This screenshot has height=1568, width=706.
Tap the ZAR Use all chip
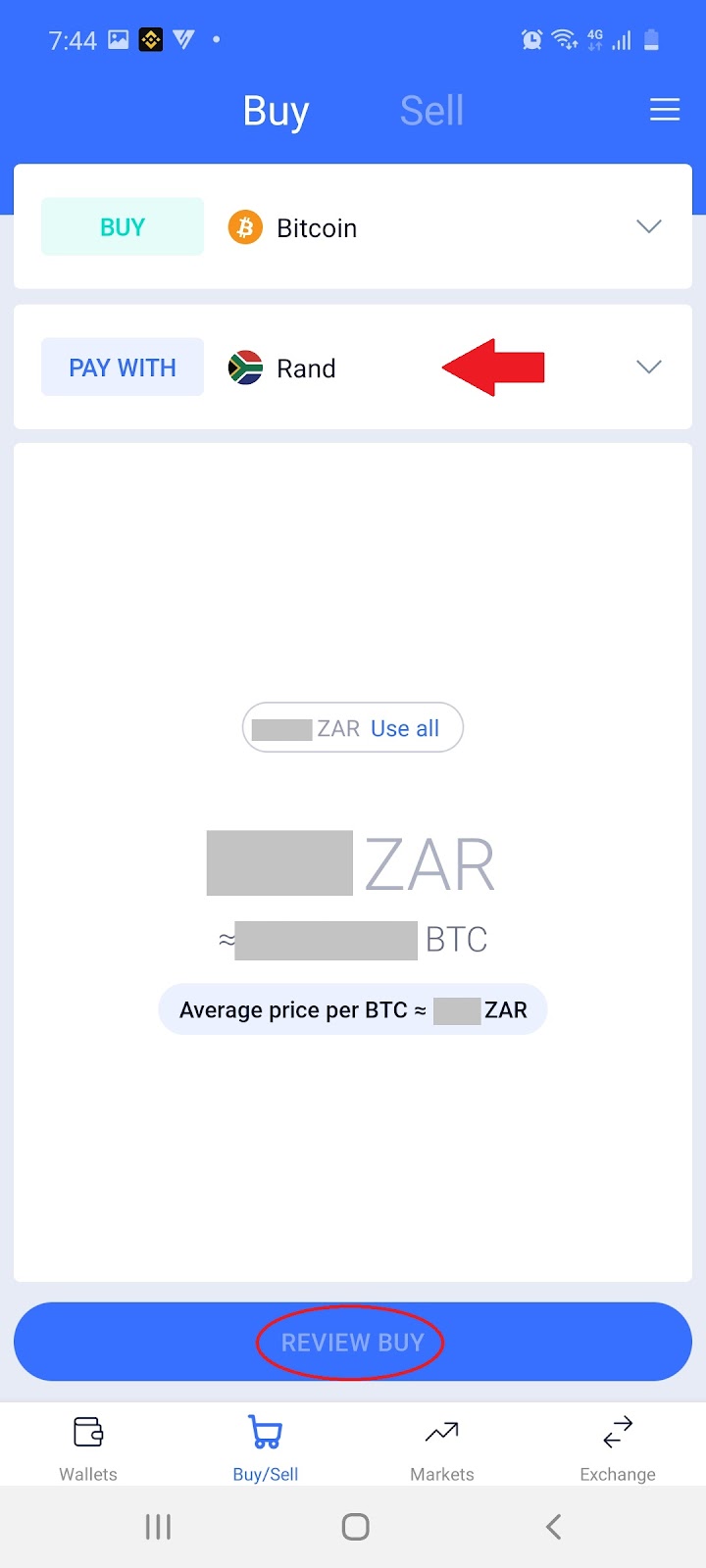click(x=353, y=728)
